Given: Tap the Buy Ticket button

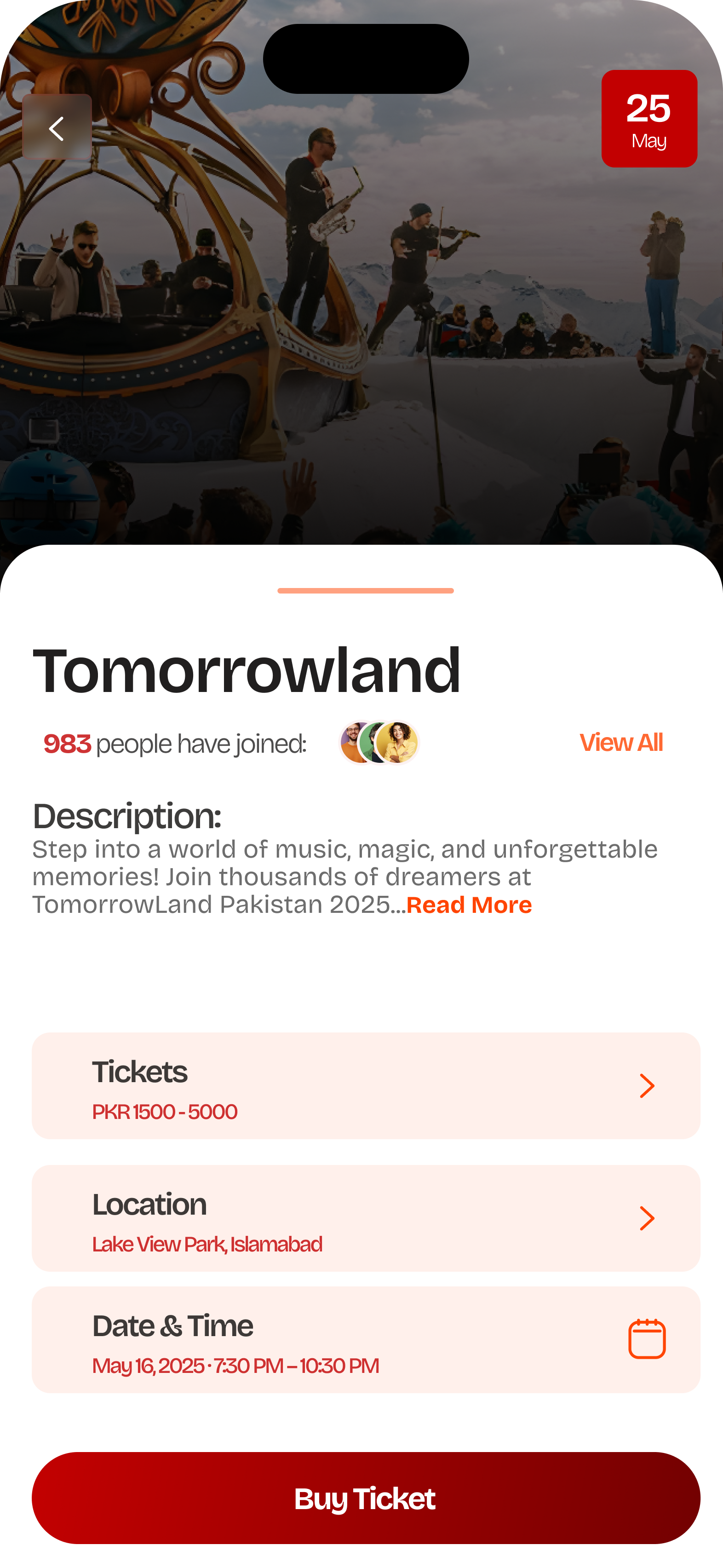Looking at the screenshot, I should pyautogui.click(x=366, y=1498).
